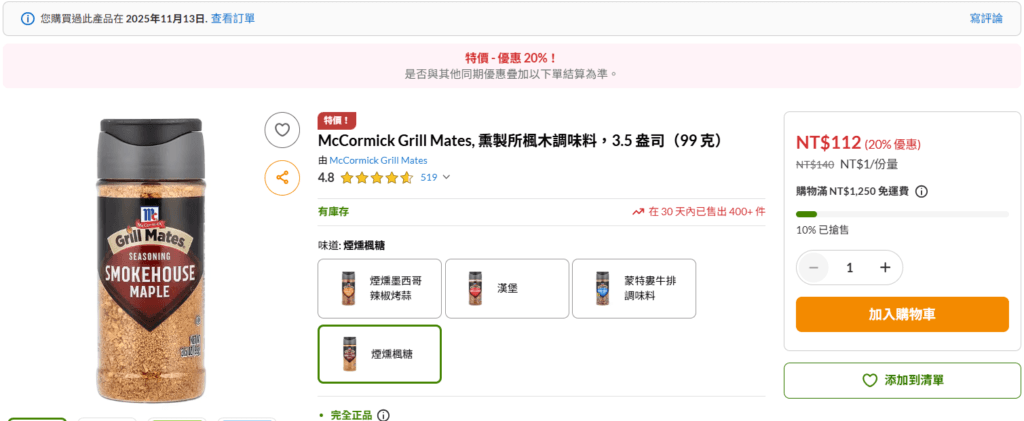Tap 加入購物車 to add to cart
1024x421 pixels.
tap(902, 314)
